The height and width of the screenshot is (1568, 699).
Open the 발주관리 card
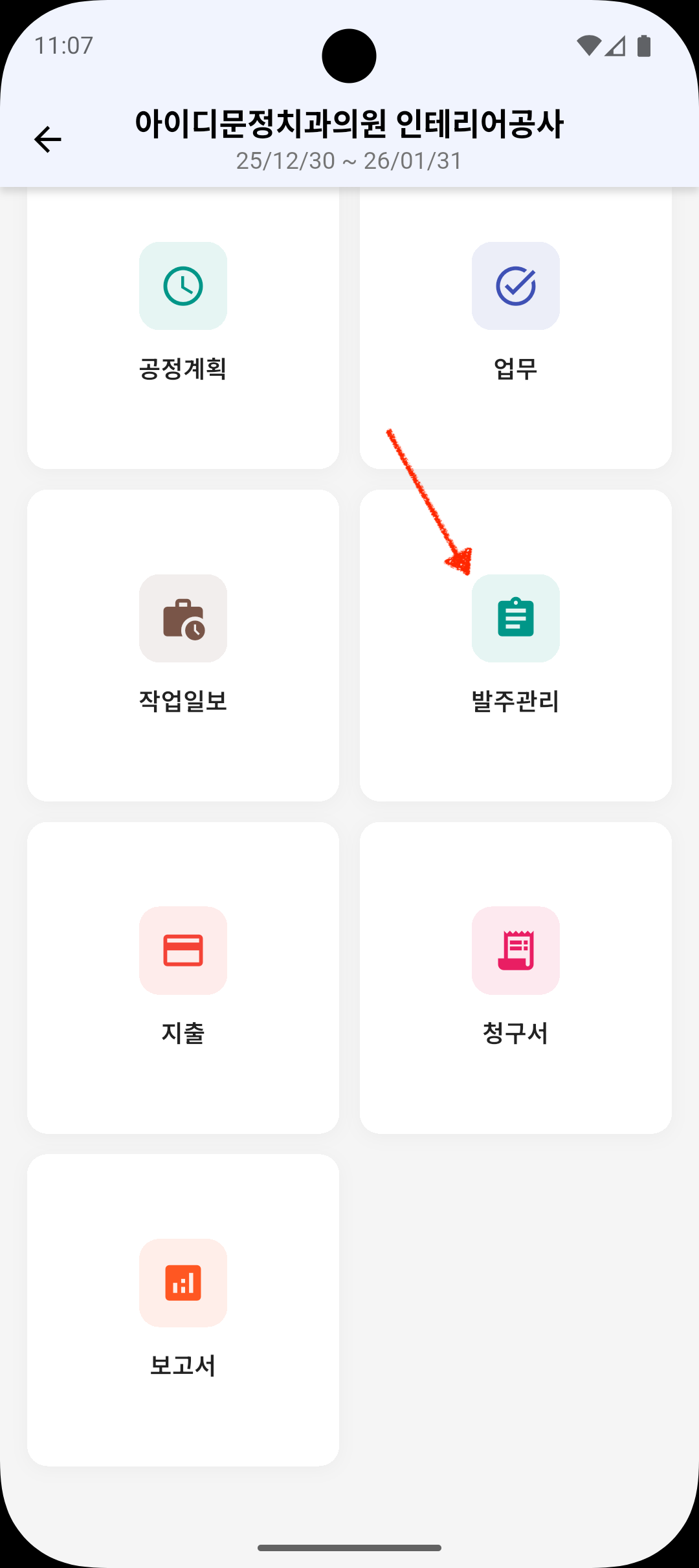coord(515,645)
